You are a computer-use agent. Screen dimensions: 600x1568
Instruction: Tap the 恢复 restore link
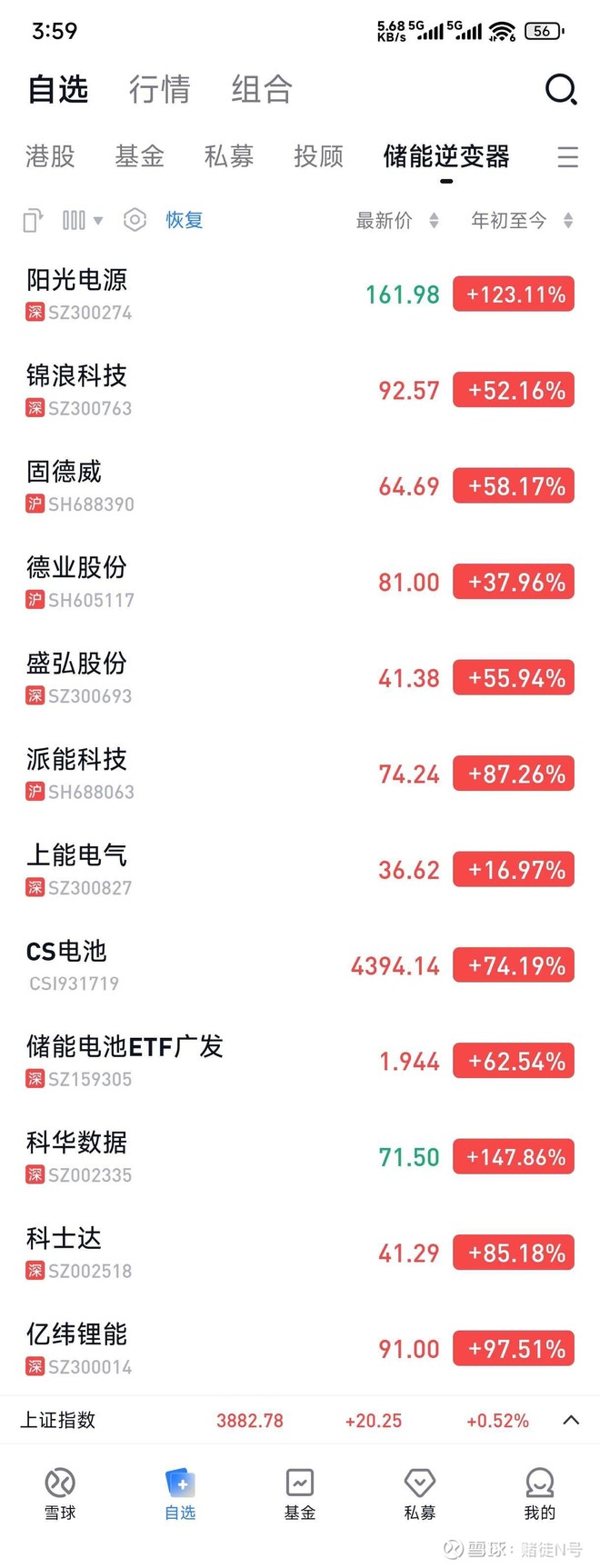coord(185,220)
